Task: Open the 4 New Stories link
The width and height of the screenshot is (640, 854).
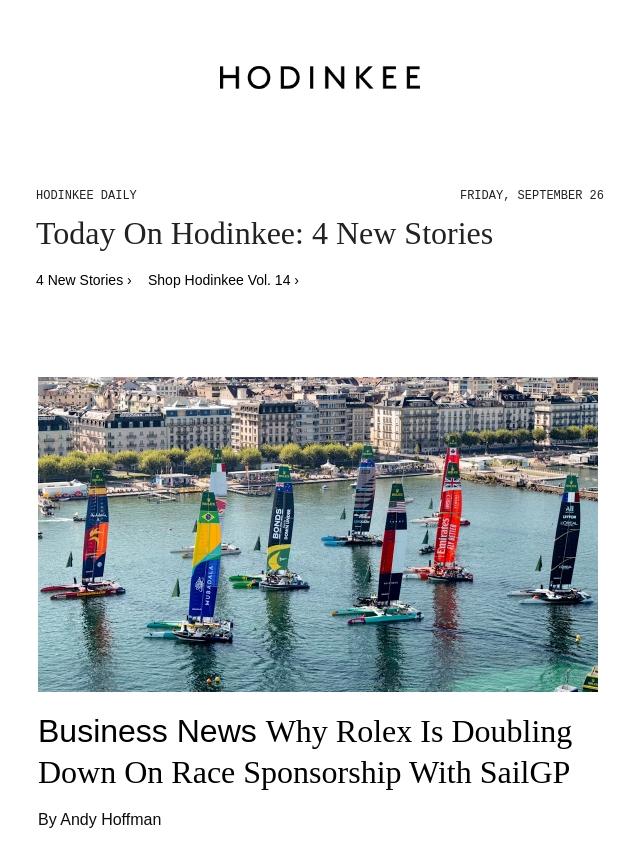Action: pyautogui.click(x=83, y=280)
